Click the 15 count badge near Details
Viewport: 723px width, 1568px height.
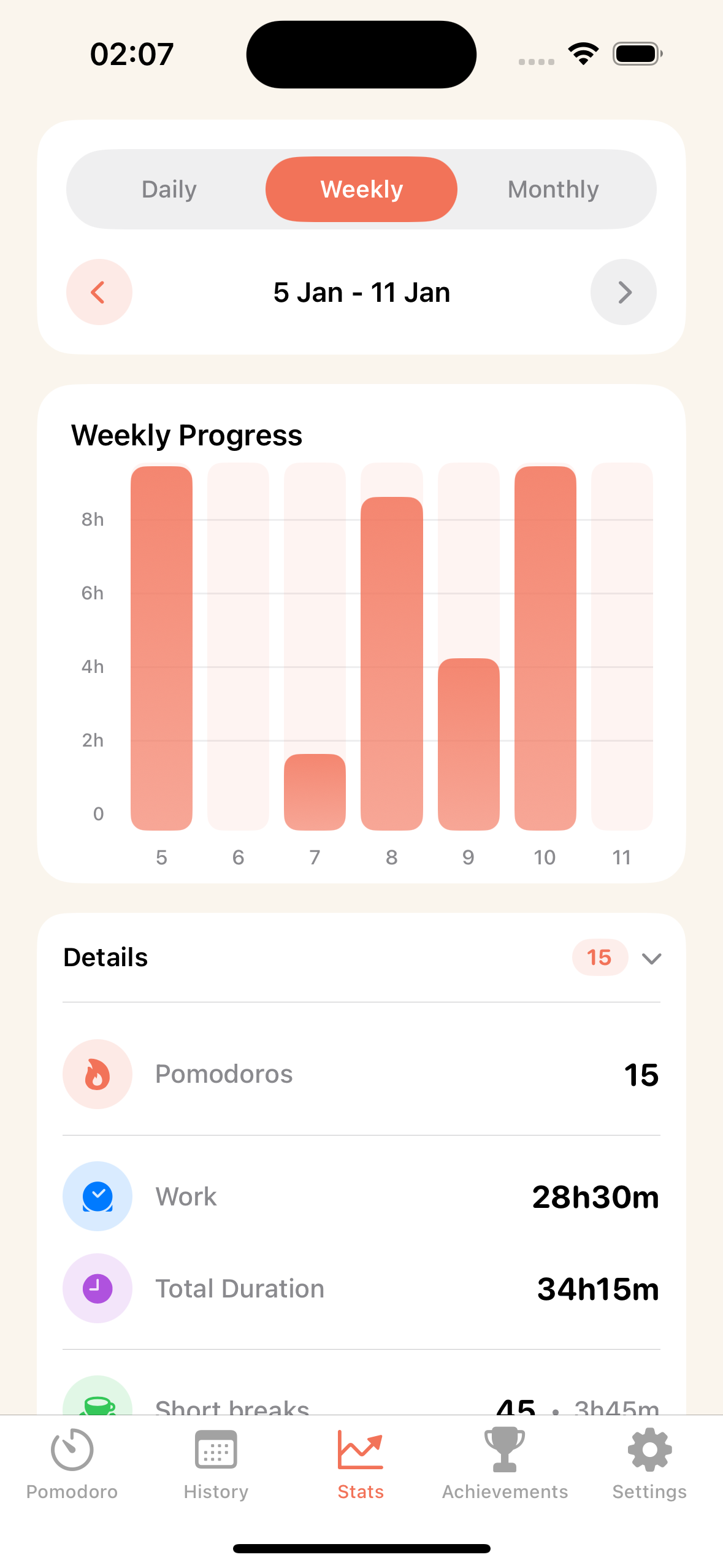(599, 957)
